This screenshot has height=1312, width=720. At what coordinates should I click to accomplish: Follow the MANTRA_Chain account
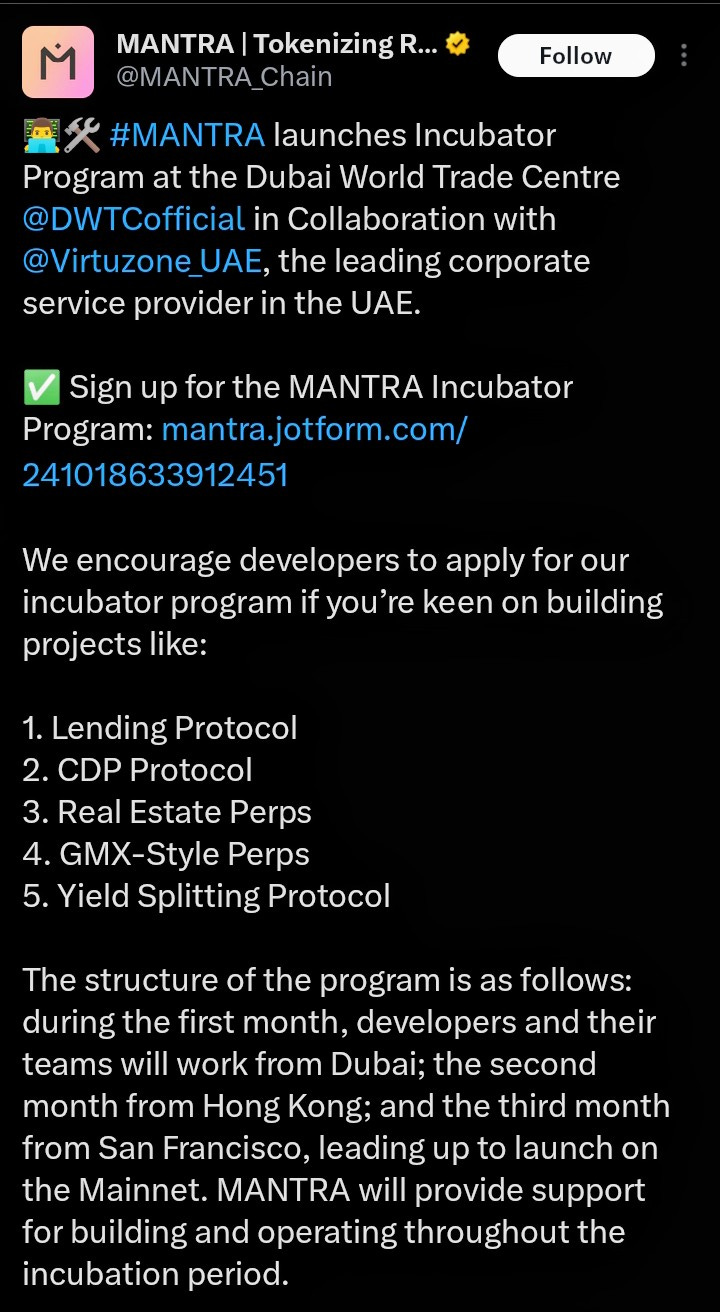click(576, 56)
